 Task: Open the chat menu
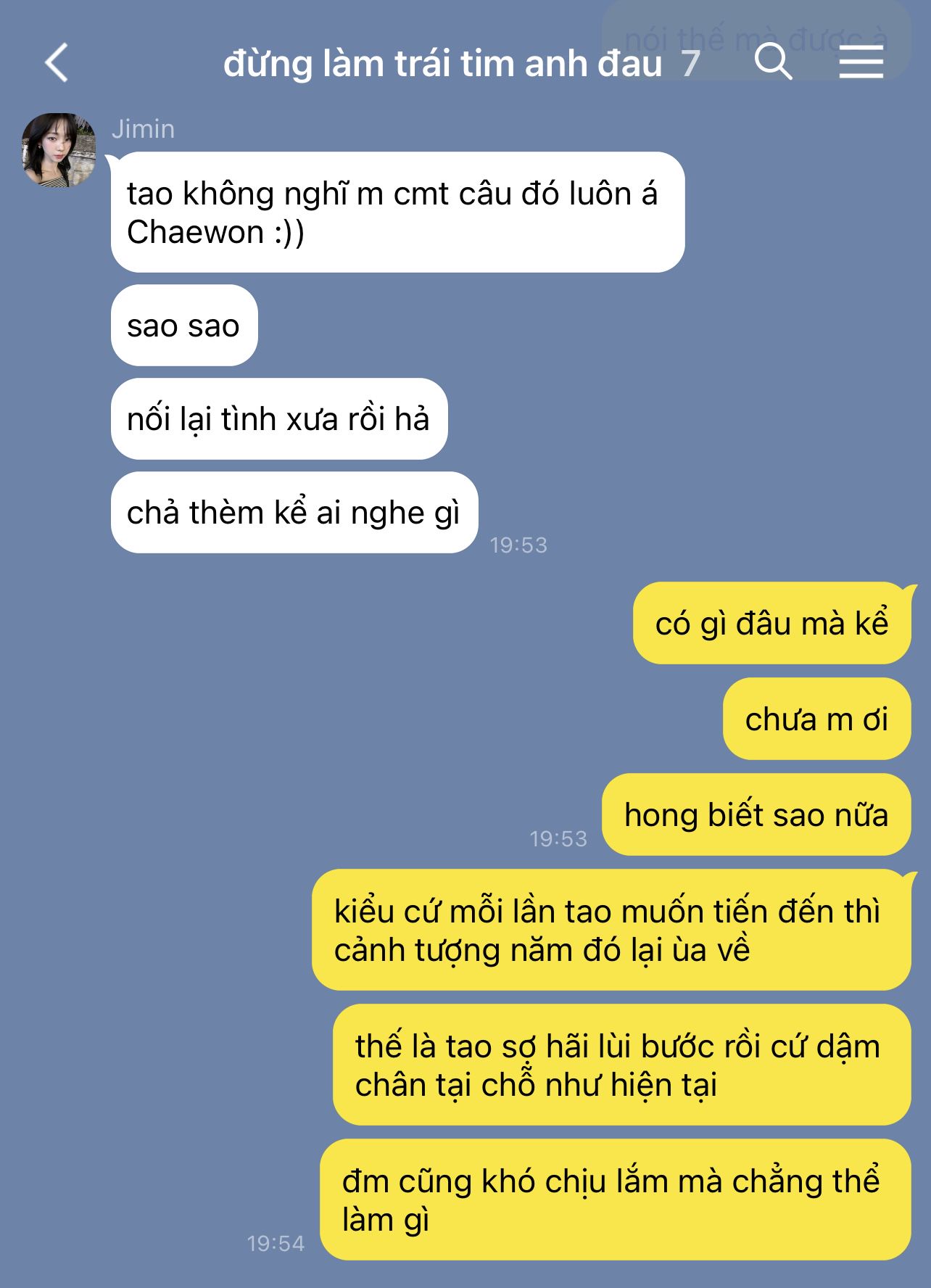click(861, 62)
